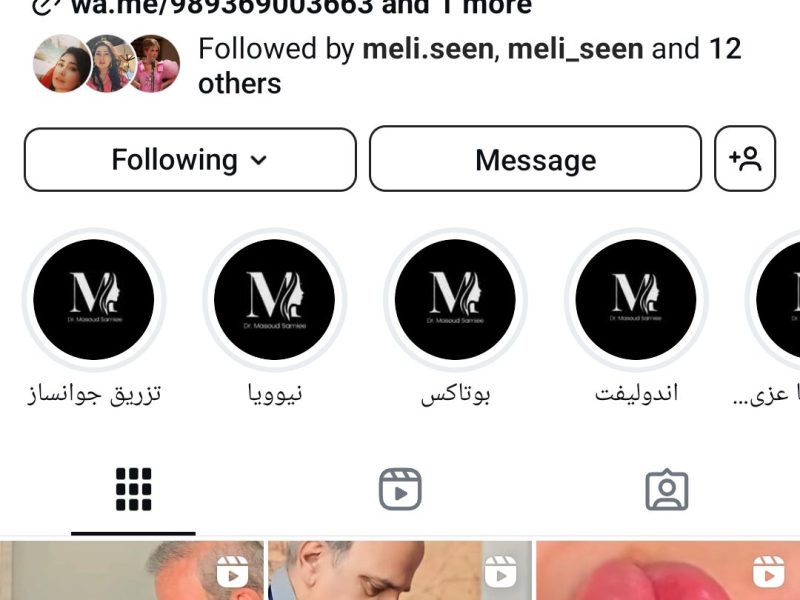Switch to the posts grid tab
The height and width of the screenshot is (600, 800).
coord(133,490)
